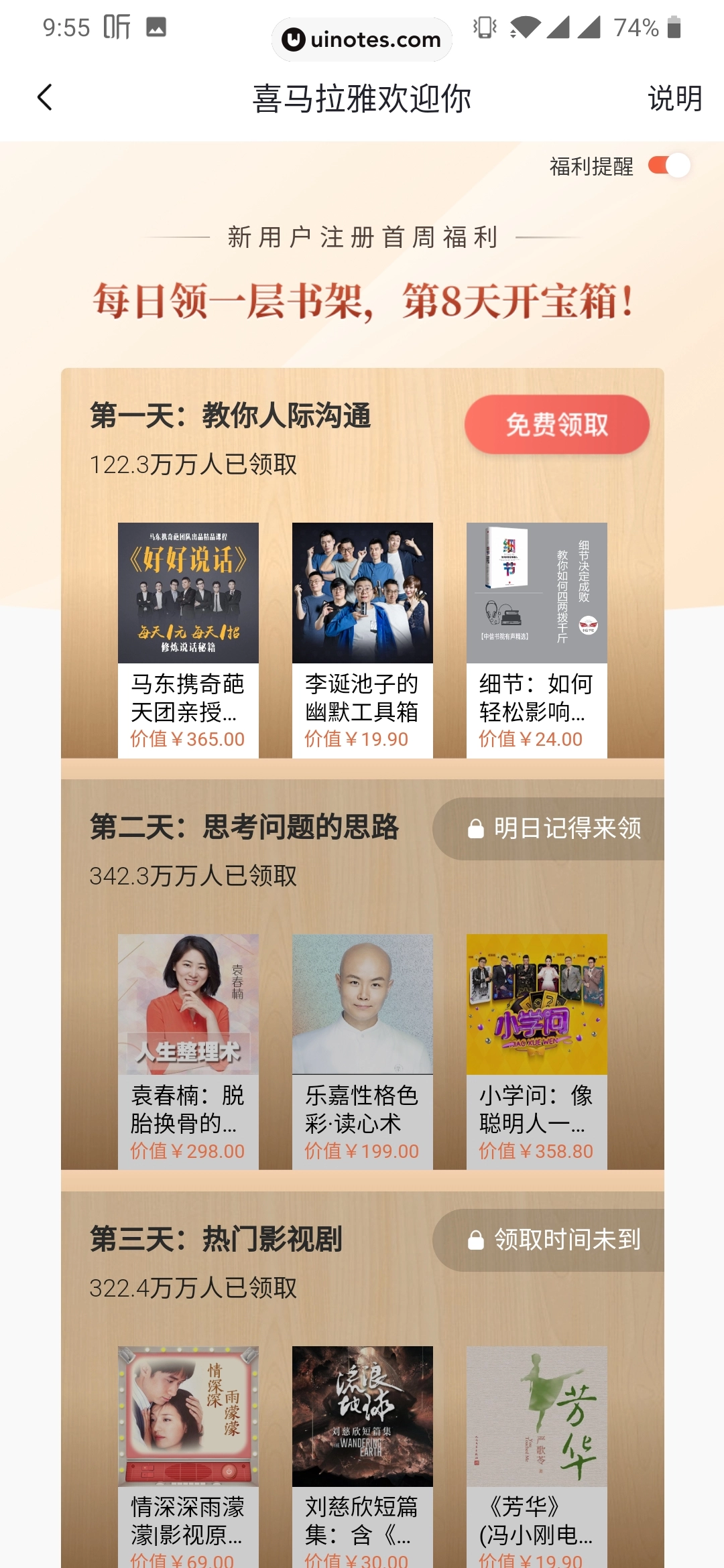Open the 细节 audiobook cover
Image resolution: width=724 pixels, height=1568 pixels.
click(x=536, y=593)
